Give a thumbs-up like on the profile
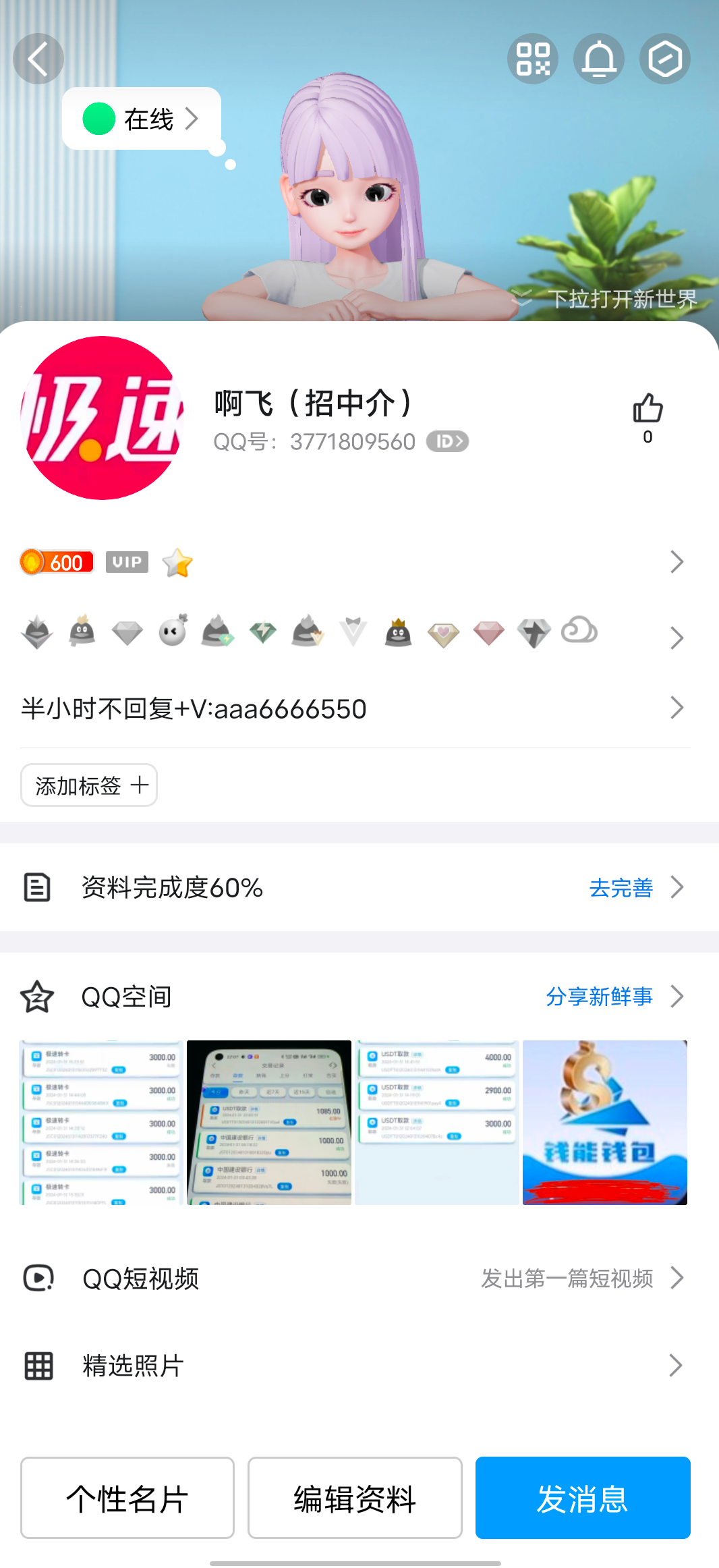This screenshot has width=719, height=1568. [x=648, y=408]
